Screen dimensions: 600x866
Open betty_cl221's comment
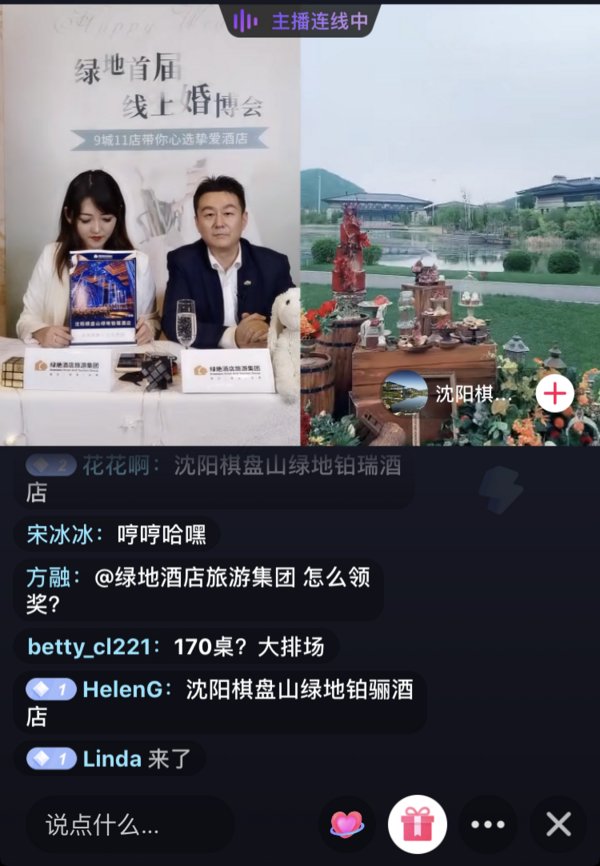(175, 646)
